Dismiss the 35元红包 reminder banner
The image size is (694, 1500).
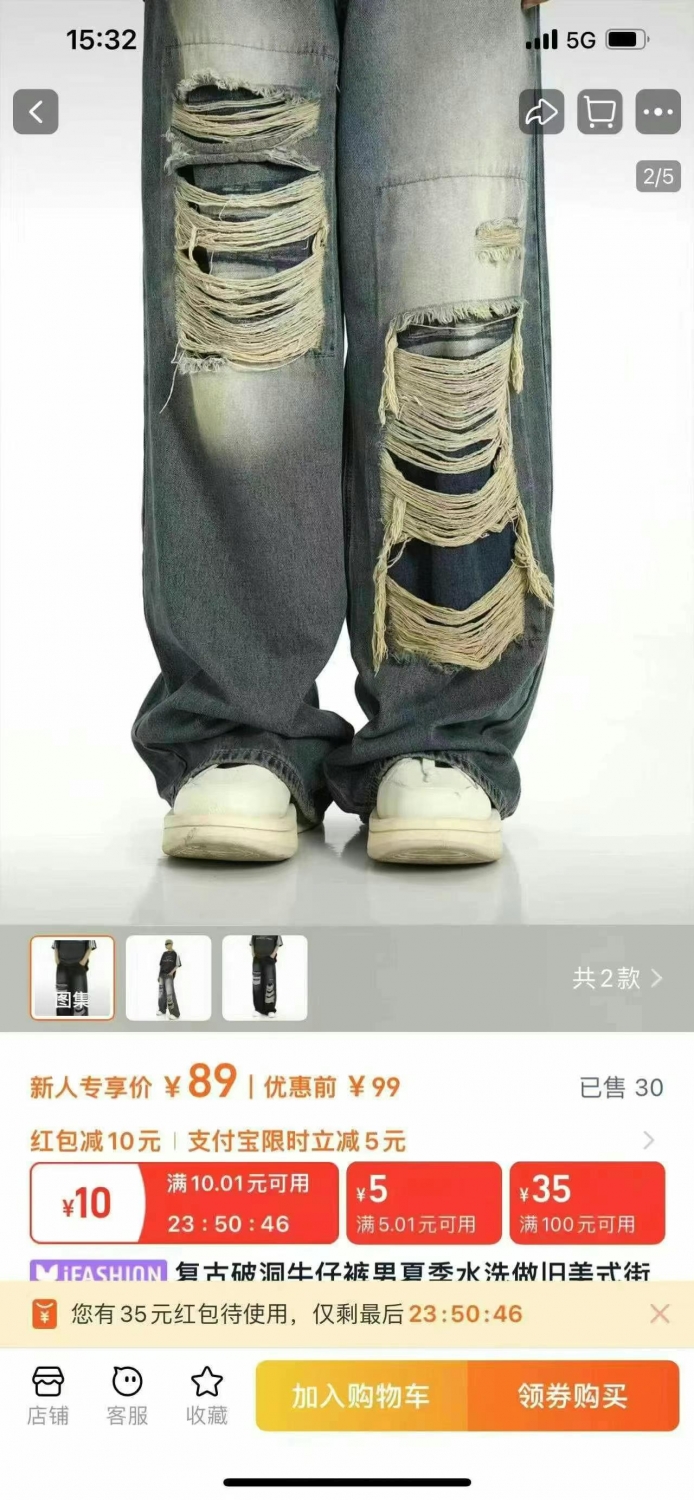(660, 1314)
